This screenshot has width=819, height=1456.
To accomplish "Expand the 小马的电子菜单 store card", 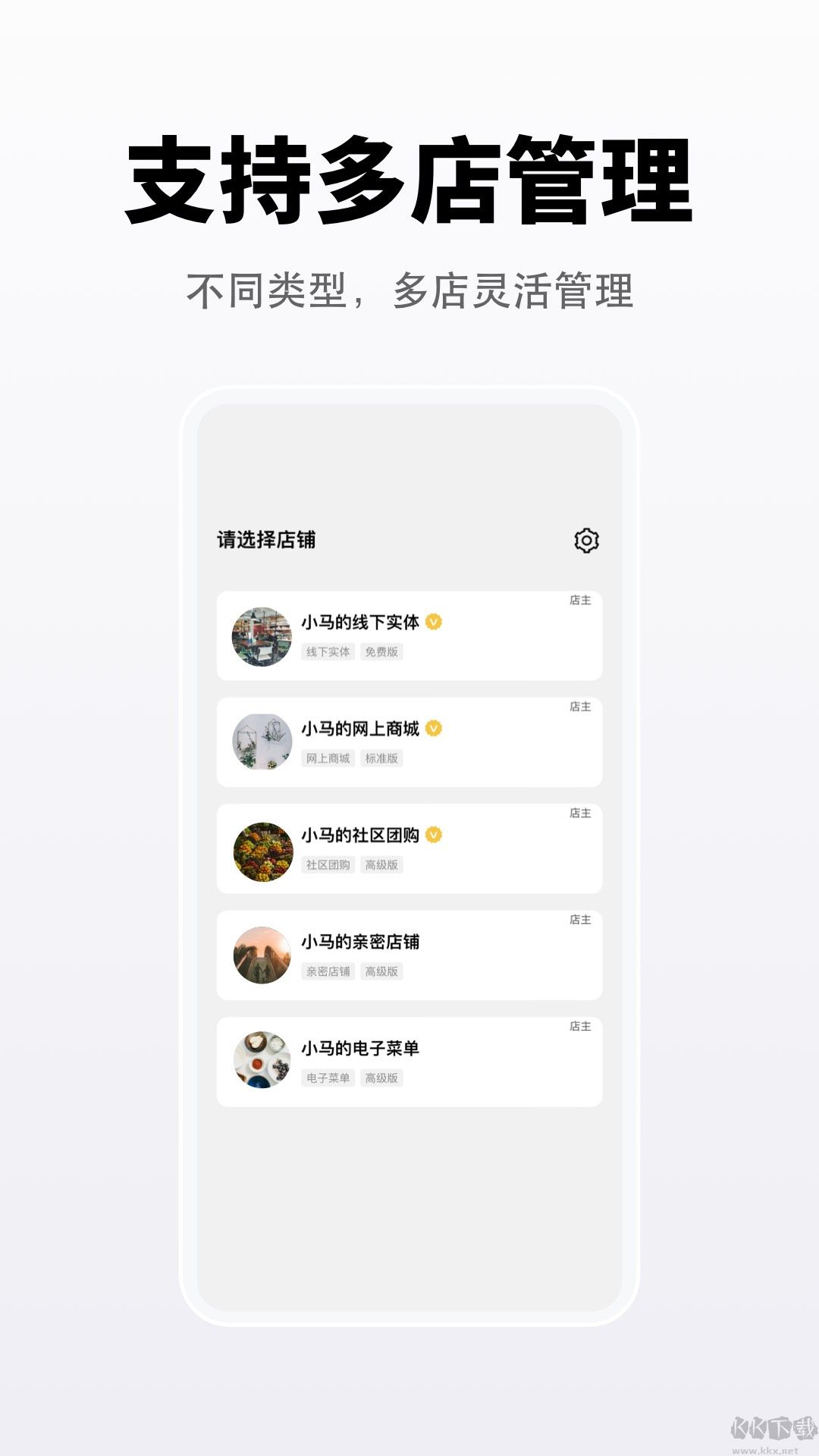I will [409, 1059].
